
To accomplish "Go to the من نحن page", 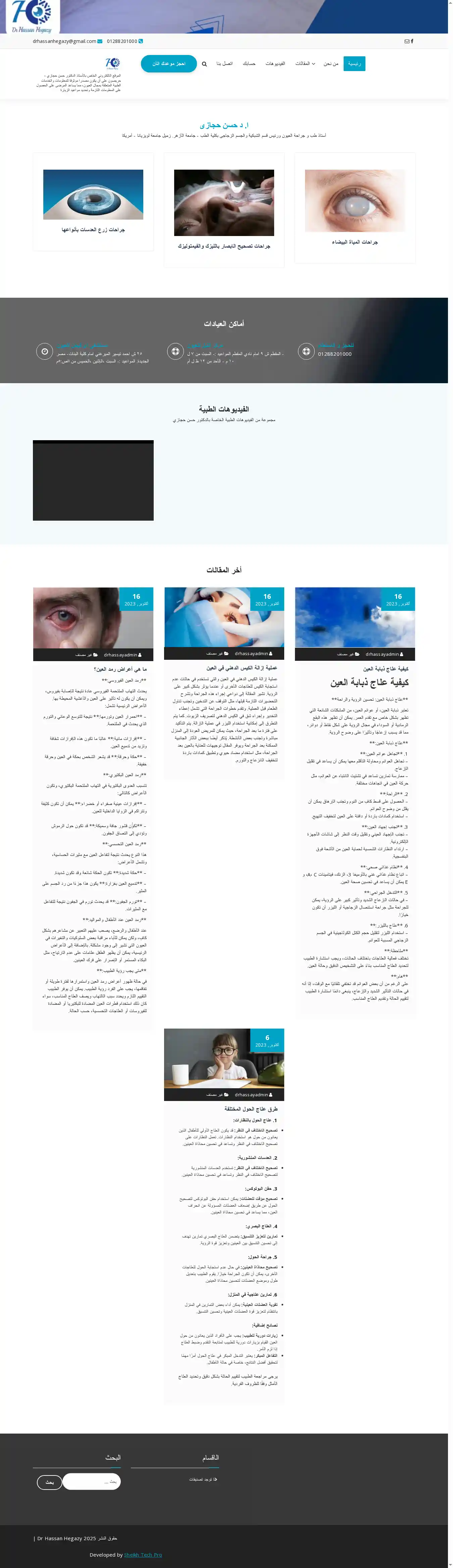I will [331, 64].
